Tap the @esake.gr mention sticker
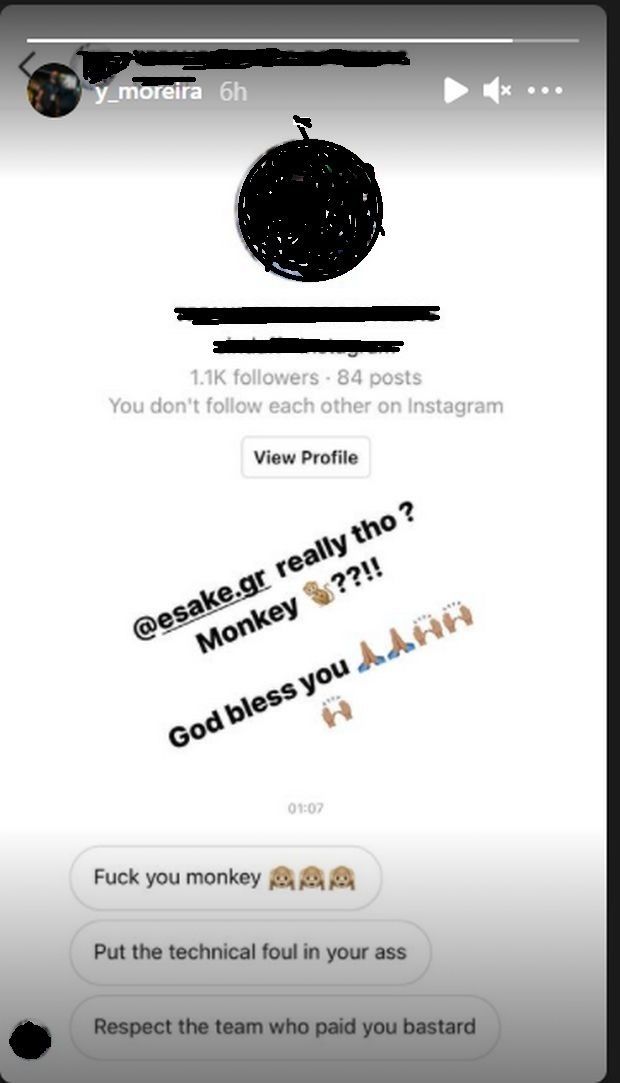Image resolution: width=620 pixels, height=1083 pixels. point(200,605)
